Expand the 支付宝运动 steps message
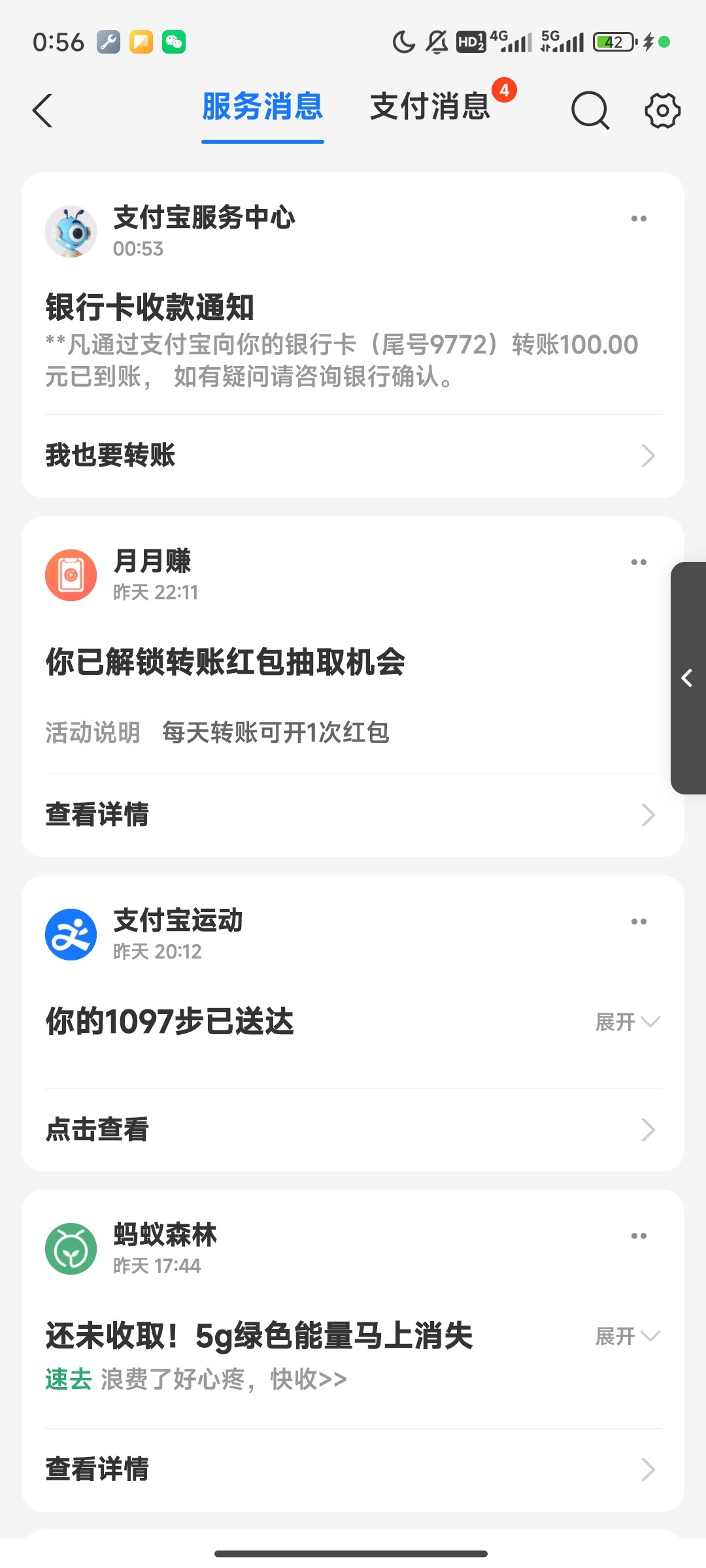Viewport: 706px width, 1568px height. tap(627, 1022)
